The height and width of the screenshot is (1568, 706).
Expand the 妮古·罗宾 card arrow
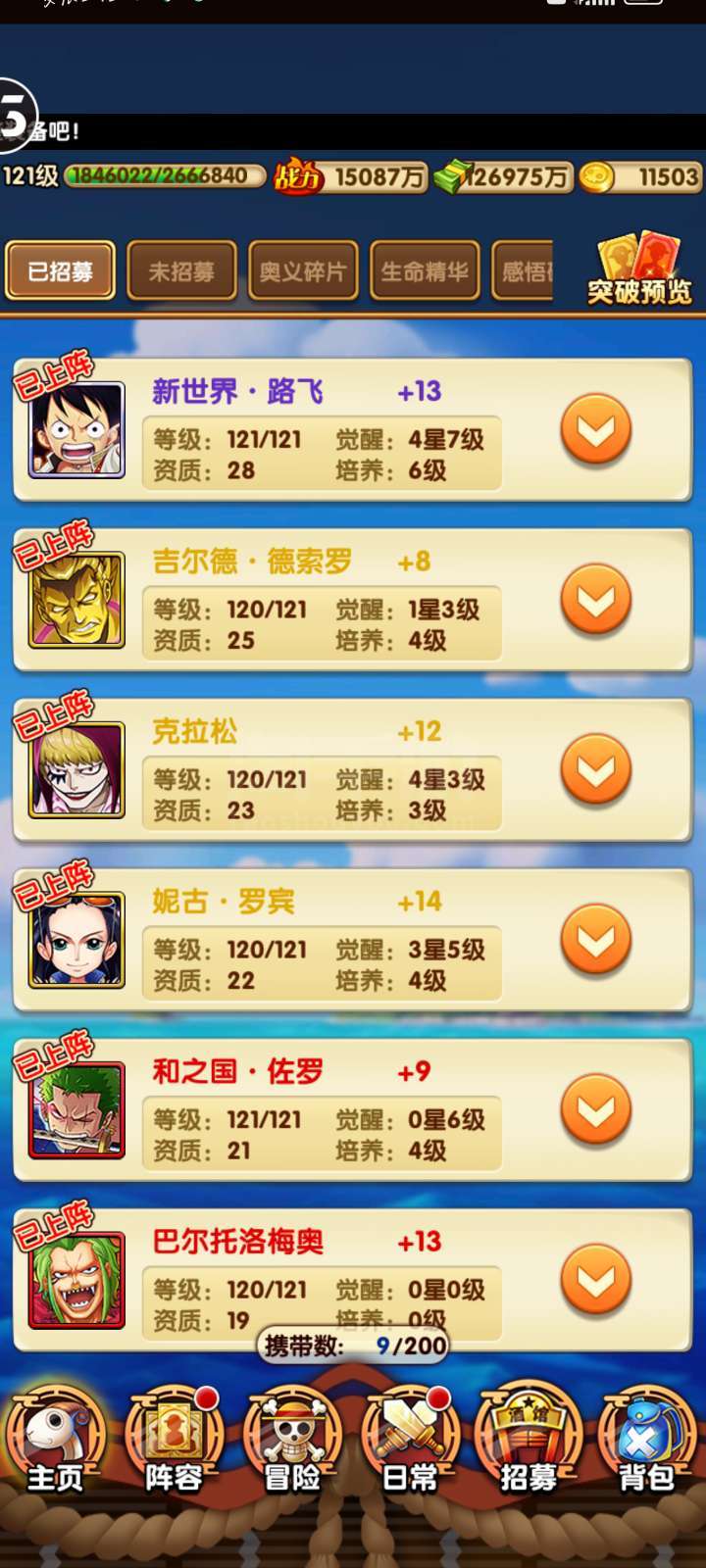click(x=596, y=939)
